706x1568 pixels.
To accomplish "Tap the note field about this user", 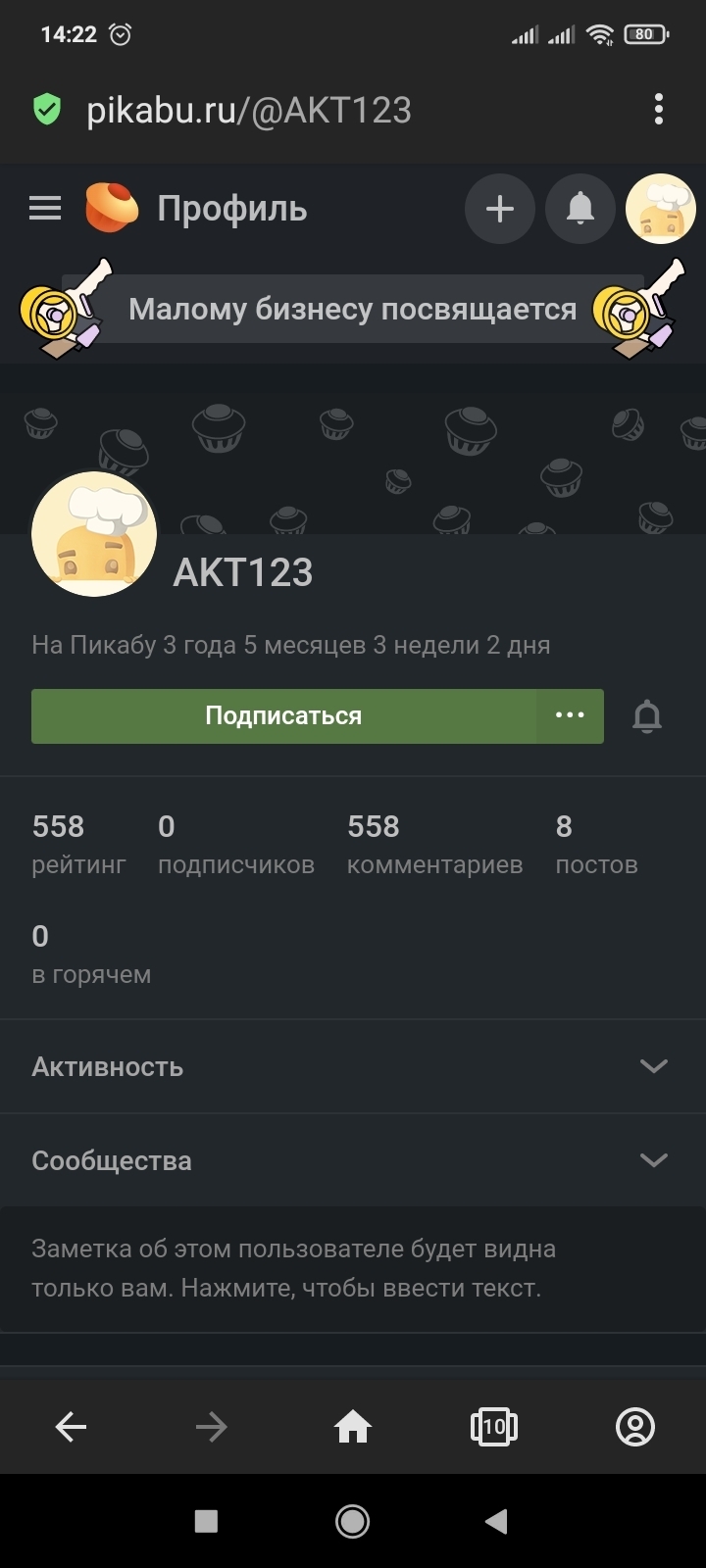I will coord(294,1268).
